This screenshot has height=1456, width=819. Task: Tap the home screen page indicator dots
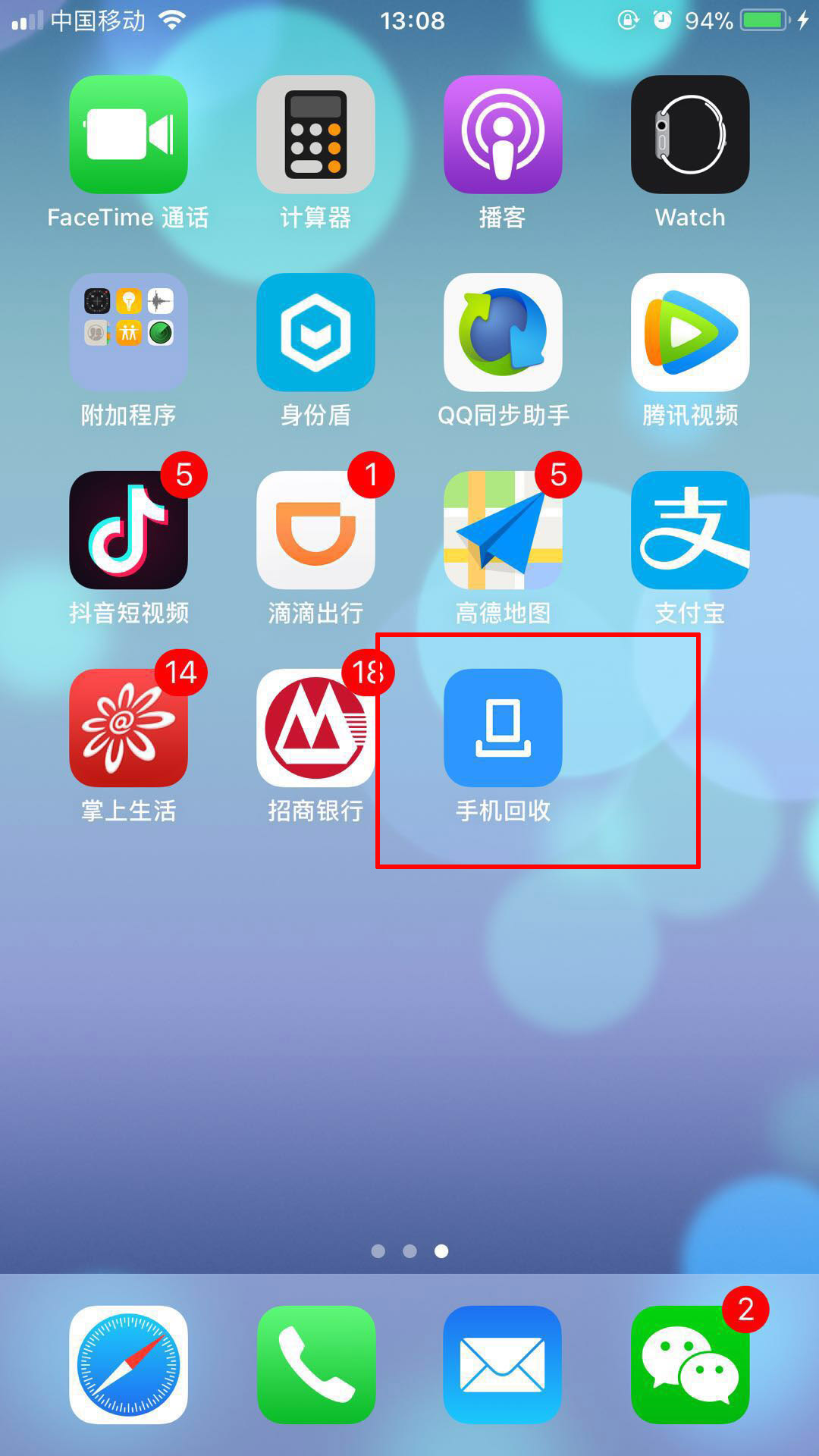pos(409,1251)
